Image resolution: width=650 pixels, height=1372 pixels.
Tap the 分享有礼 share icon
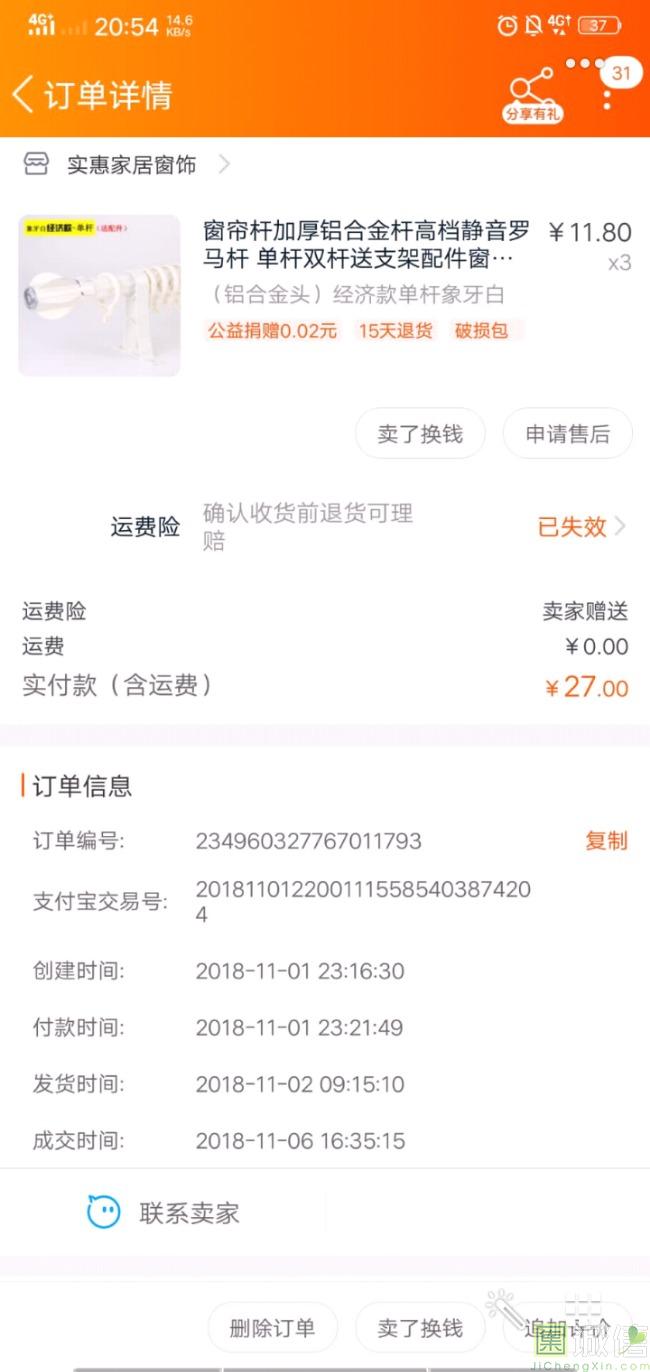coord(532,94)
